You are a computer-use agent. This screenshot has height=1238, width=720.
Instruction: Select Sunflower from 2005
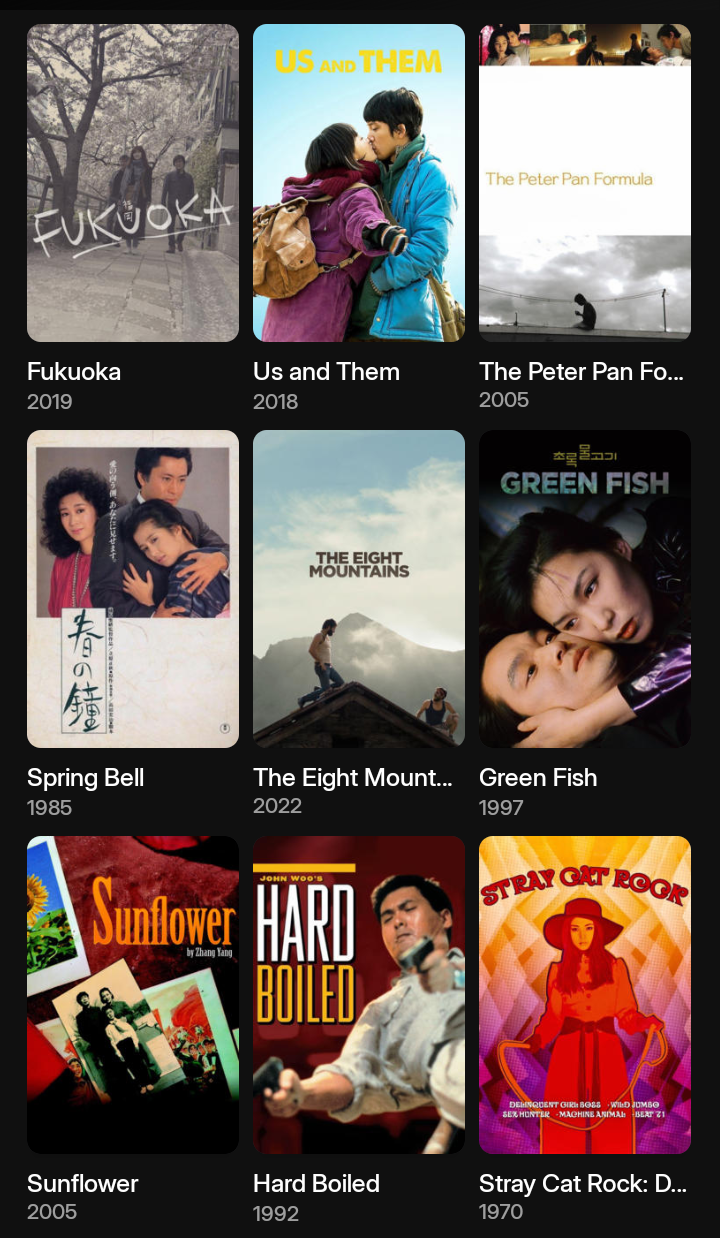click(x=133, y=995)
